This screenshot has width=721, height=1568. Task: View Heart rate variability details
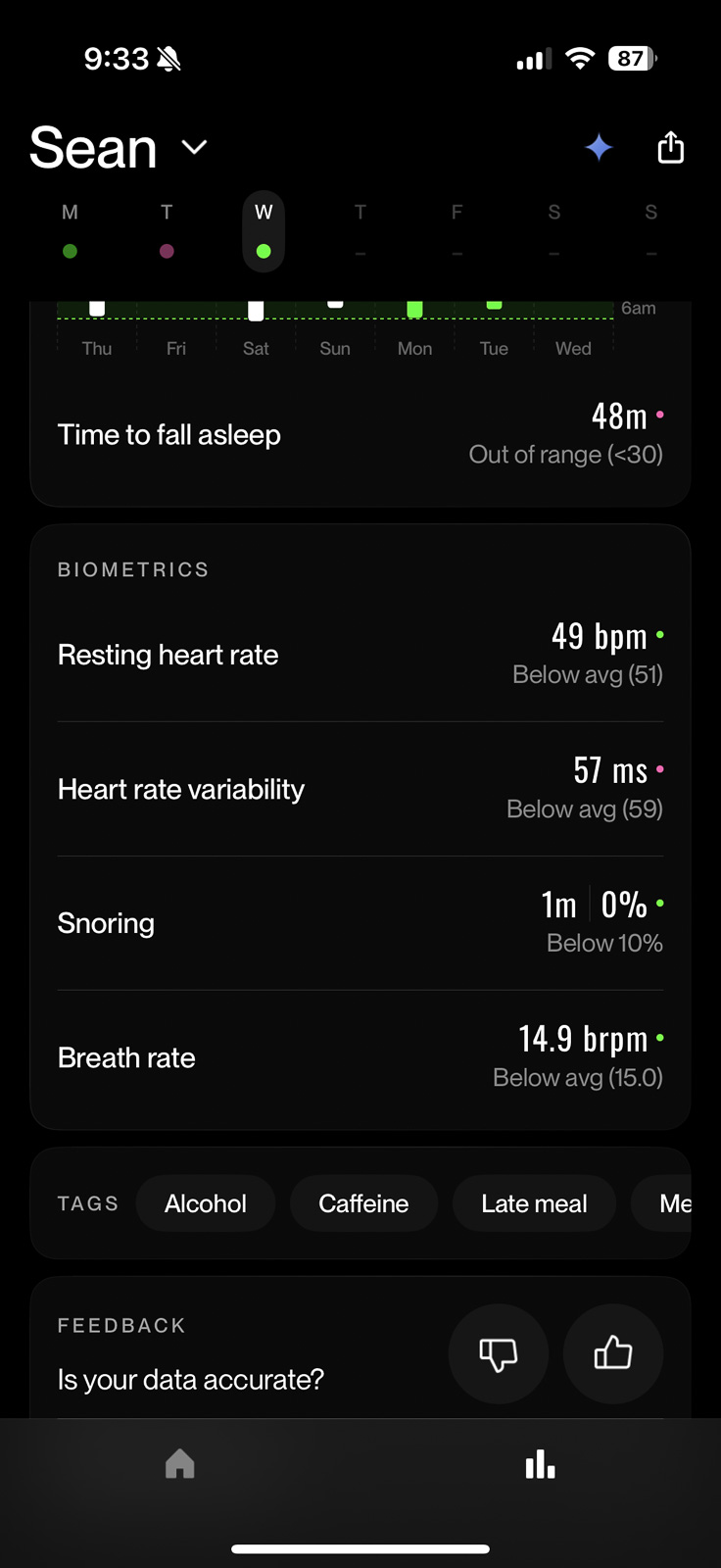coord(360,789)
